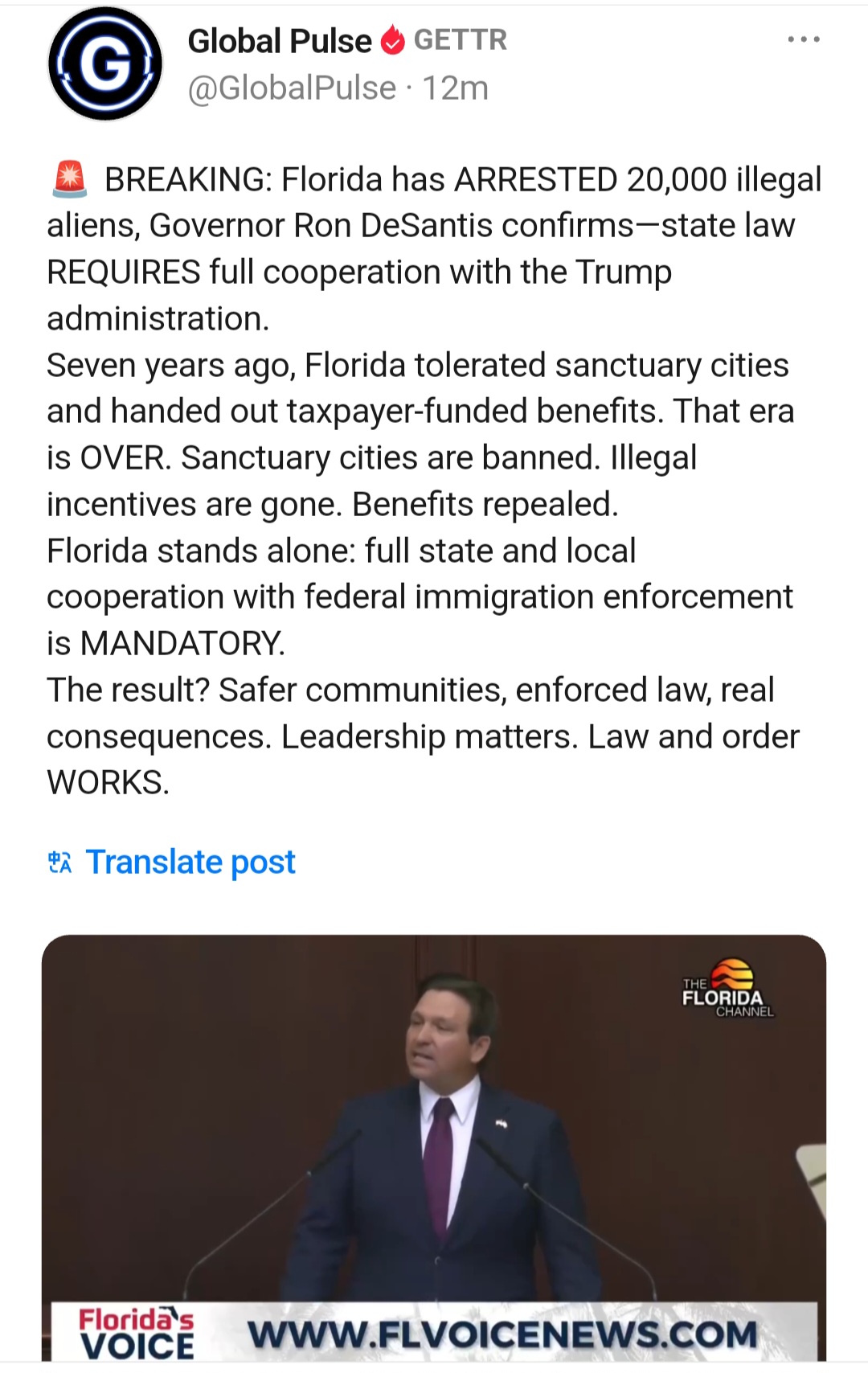Open the @GlobalPulse account handle

pos(292,88)
